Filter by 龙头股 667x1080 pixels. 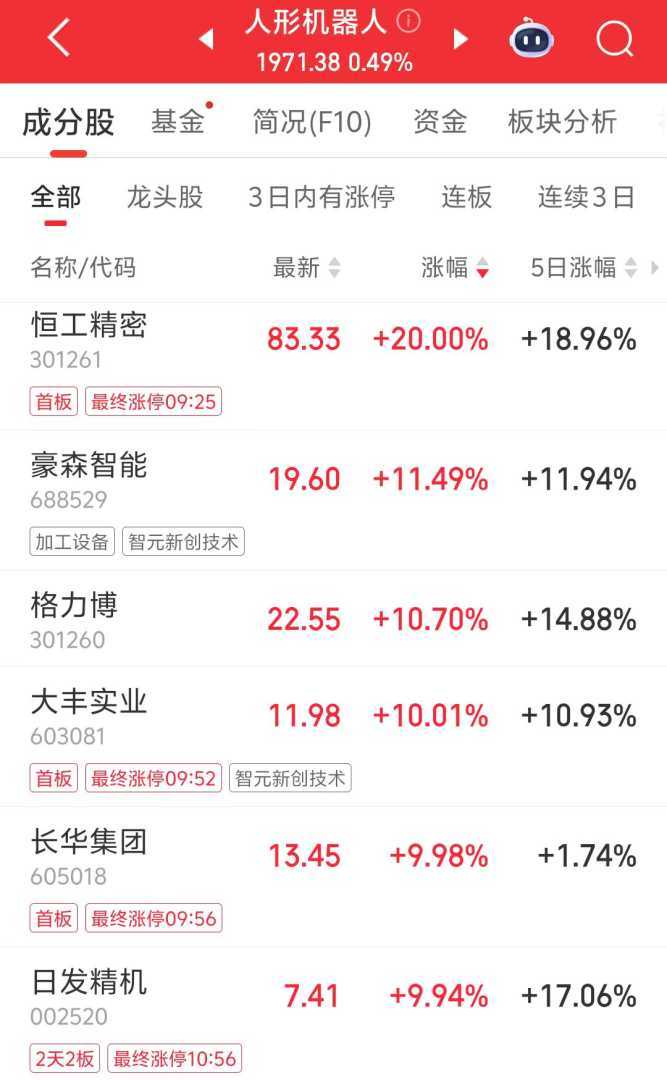[165, 197]
